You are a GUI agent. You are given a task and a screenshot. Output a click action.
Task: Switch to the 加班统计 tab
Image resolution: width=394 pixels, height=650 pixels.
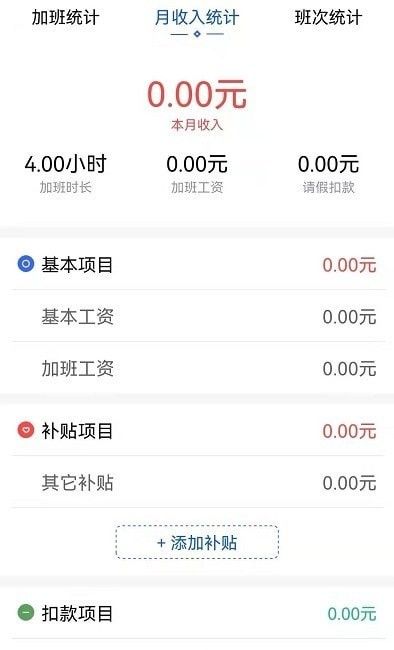point(66,18)
